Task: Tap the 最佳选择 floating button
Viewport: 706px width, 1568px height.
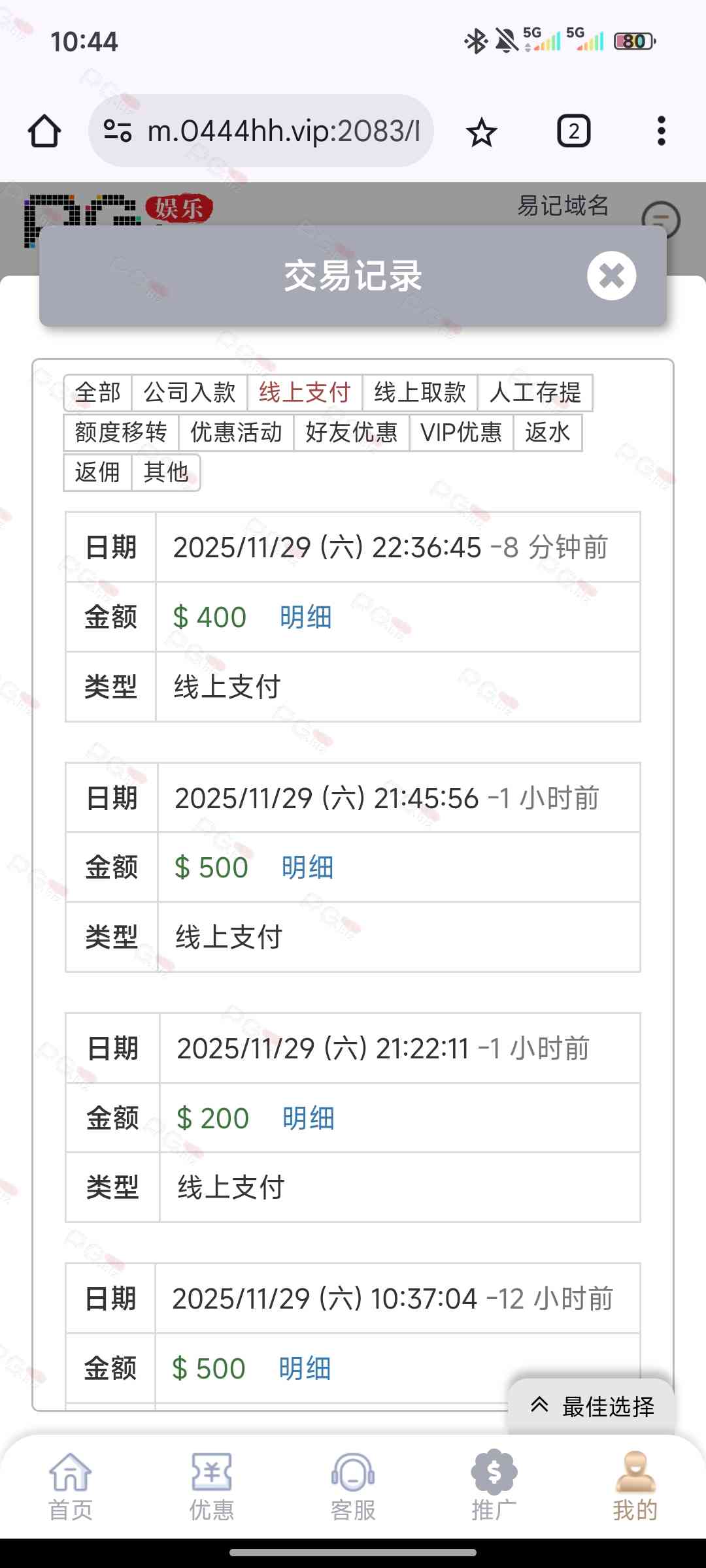Action: tap(592, 1407)
